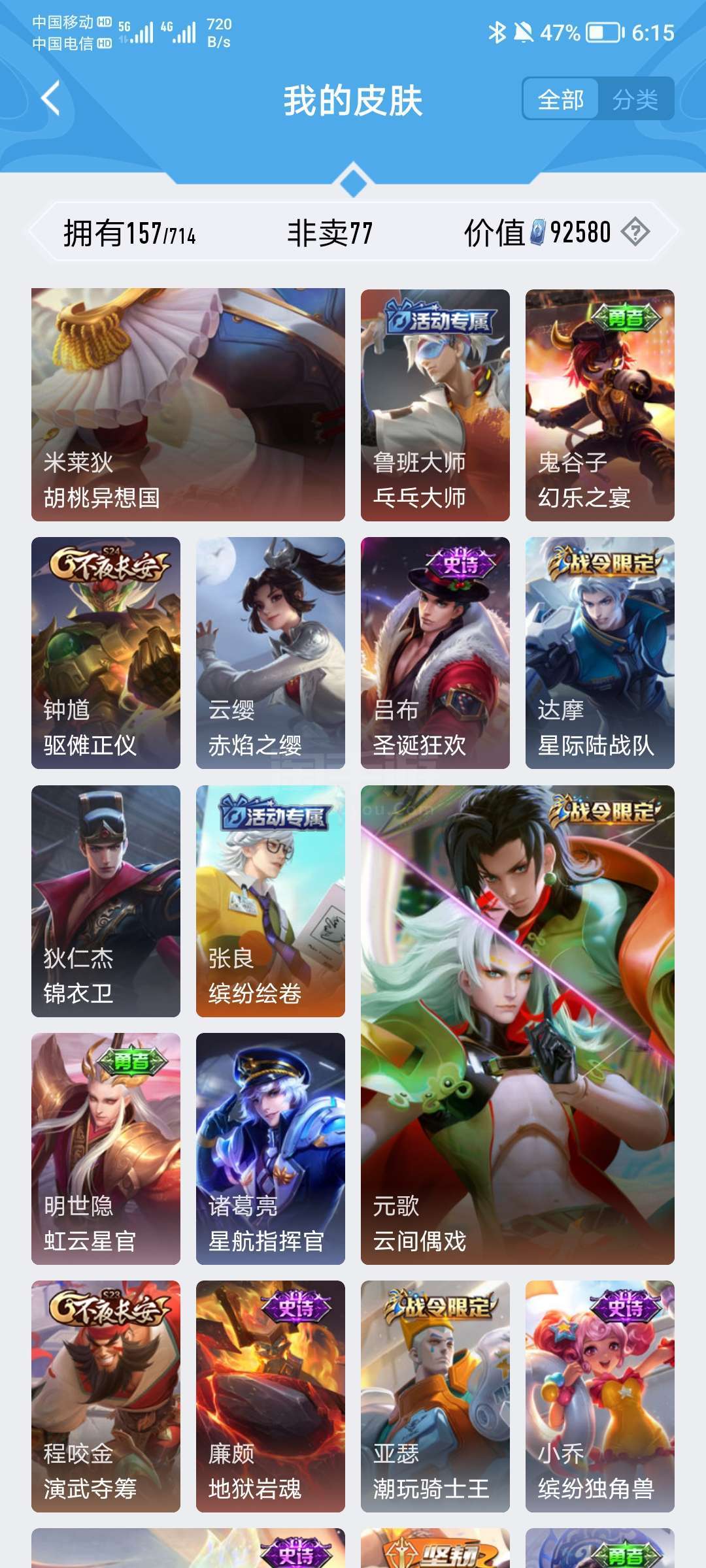Select the 全部 segment

pos(561,99)
